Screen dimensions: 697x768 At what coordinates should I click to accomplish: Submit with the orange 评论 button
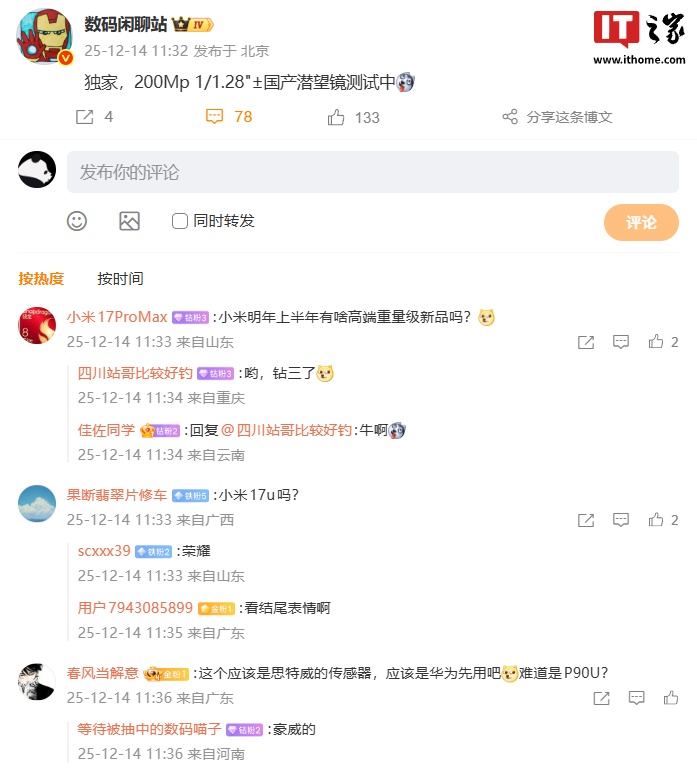click(x=641, y=222)
